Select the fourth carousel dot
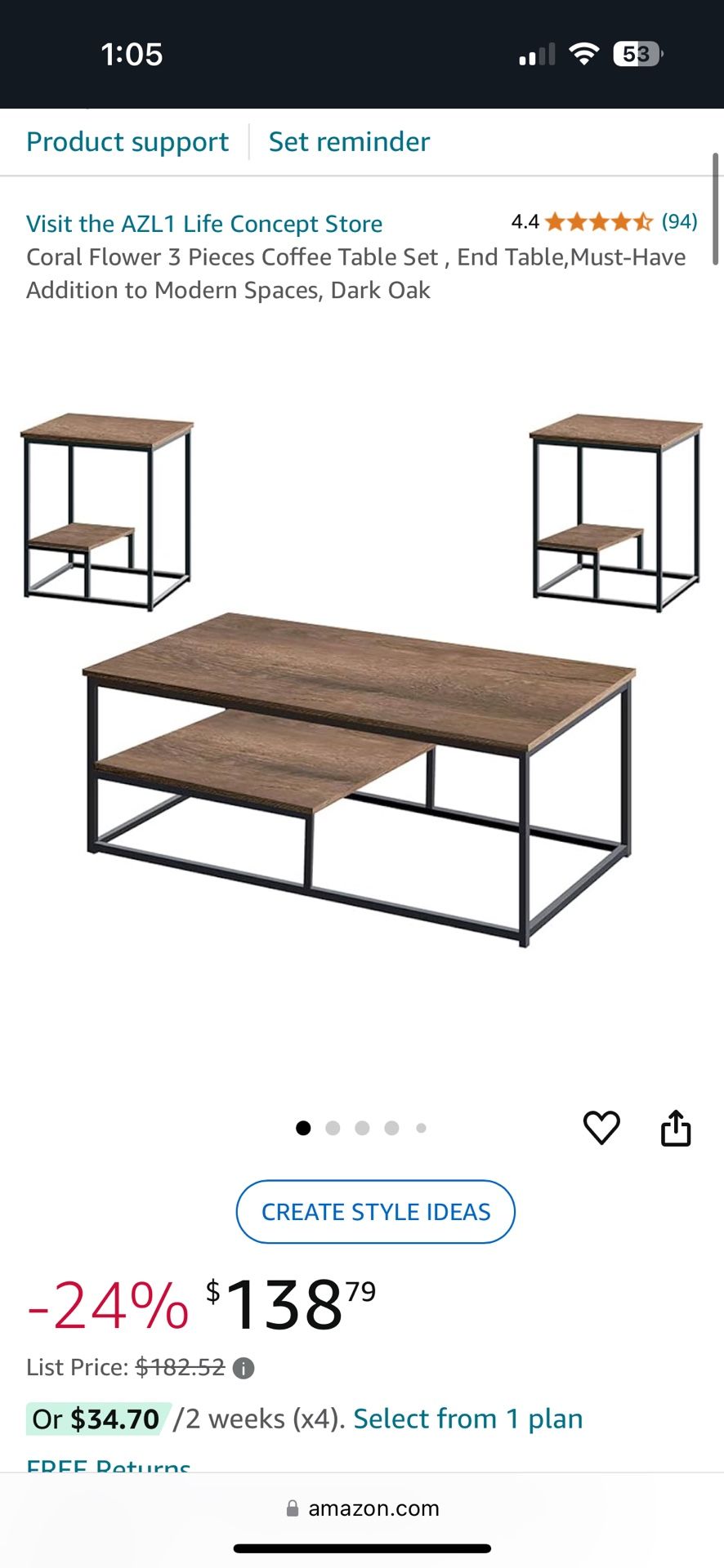Viewport: 724px width, 1568px height. [392, 1127]
